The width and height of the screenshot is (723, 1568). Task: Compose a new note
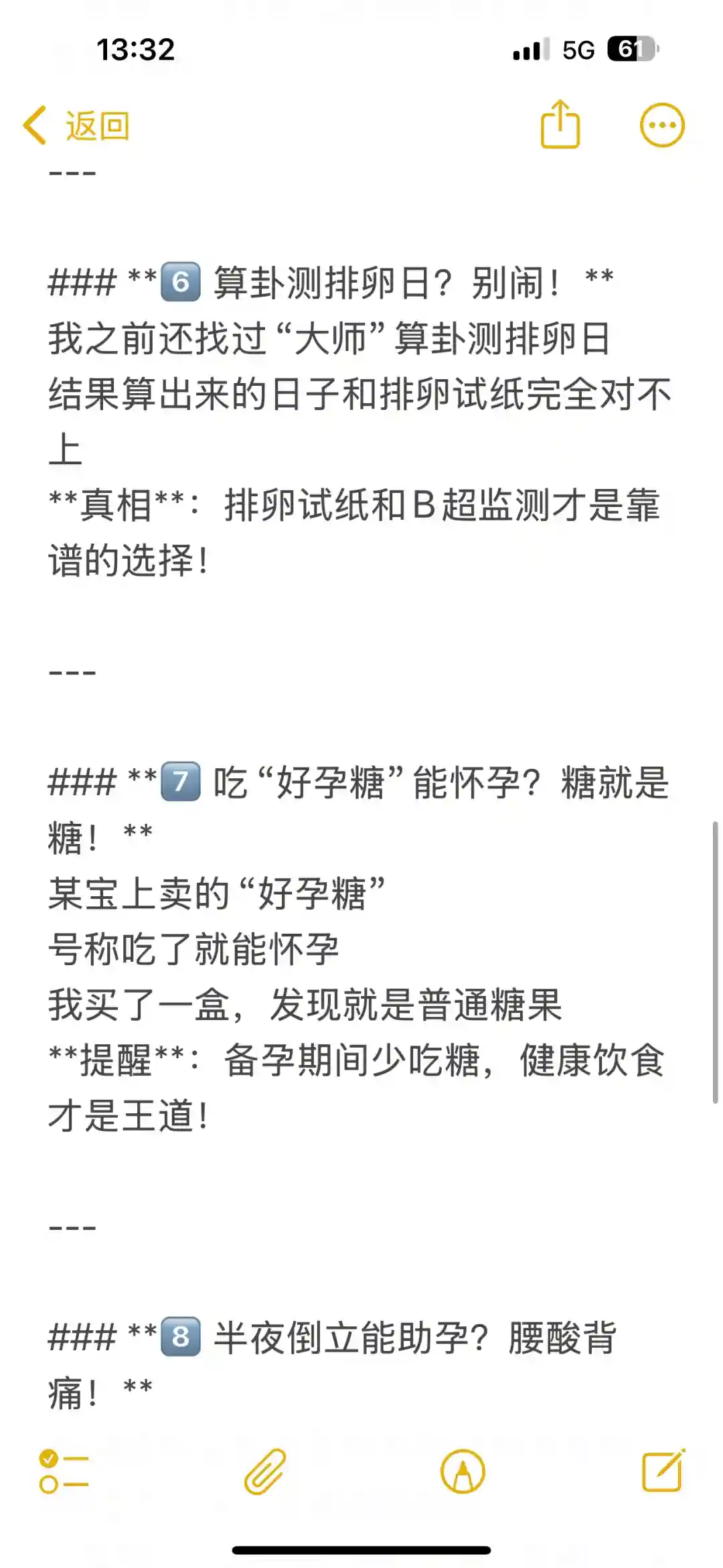click(663, 1471)
